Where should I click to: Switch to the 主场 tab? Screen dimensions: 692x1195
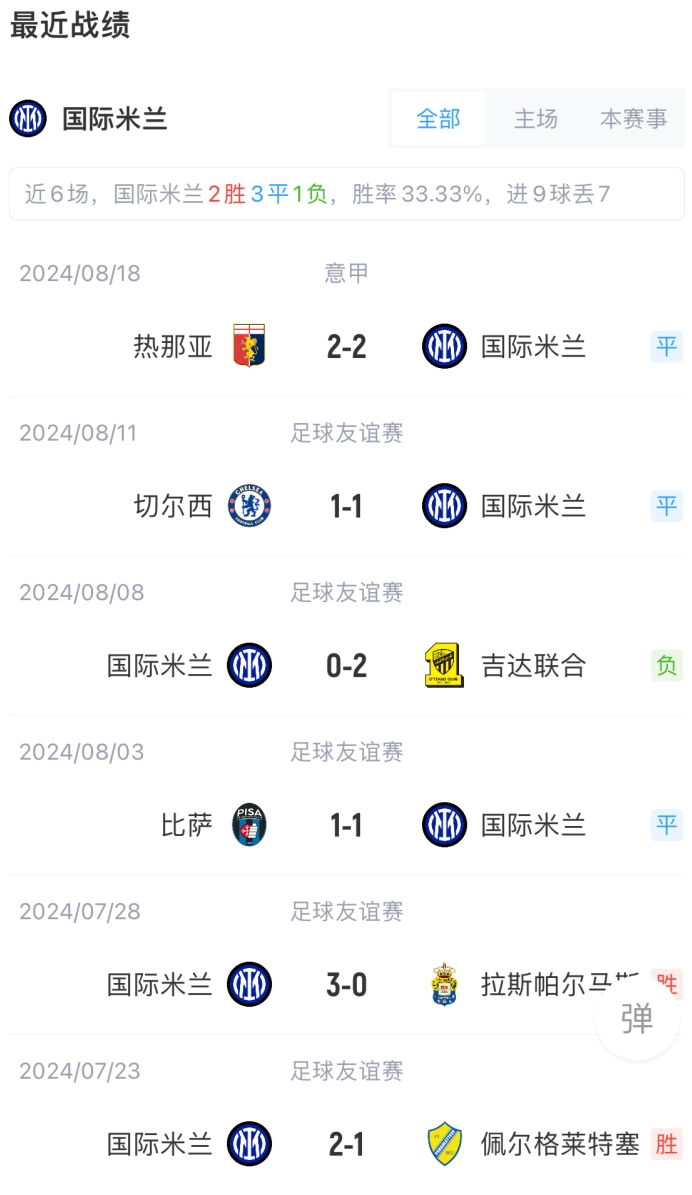[x=536, y=119]
